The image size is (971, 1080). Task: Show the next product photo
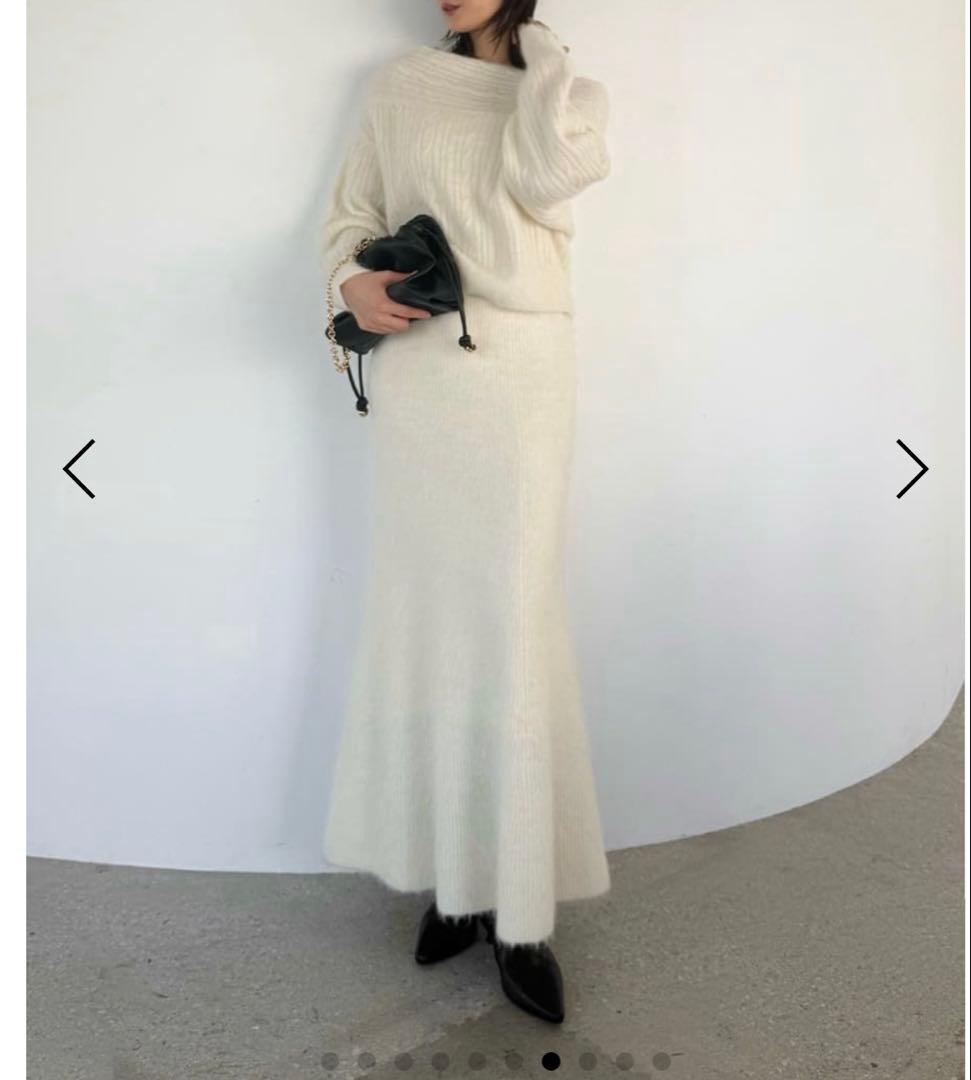[x=911, y=469]
